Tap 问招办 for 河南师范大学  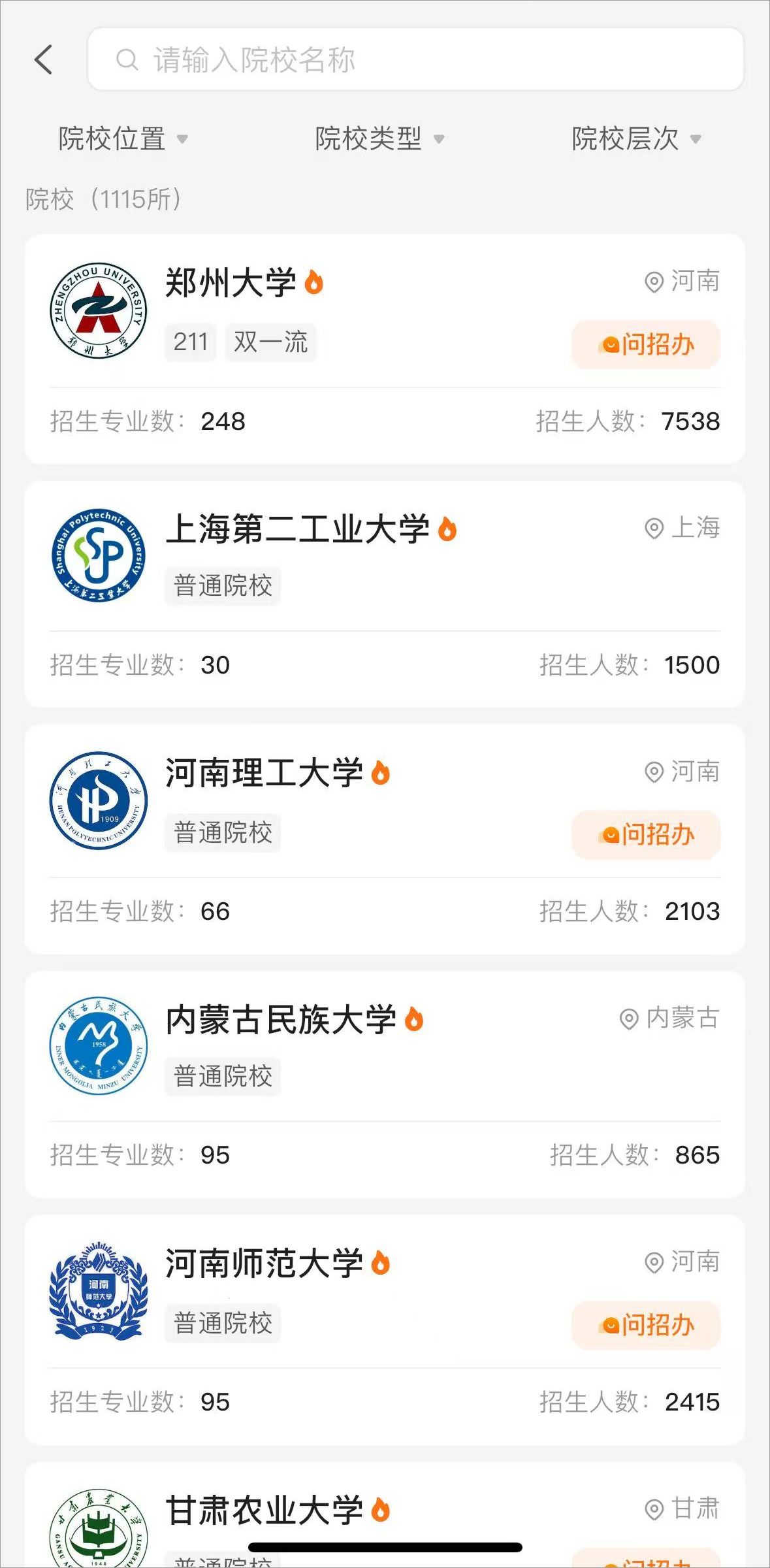tap(646, 1326)
